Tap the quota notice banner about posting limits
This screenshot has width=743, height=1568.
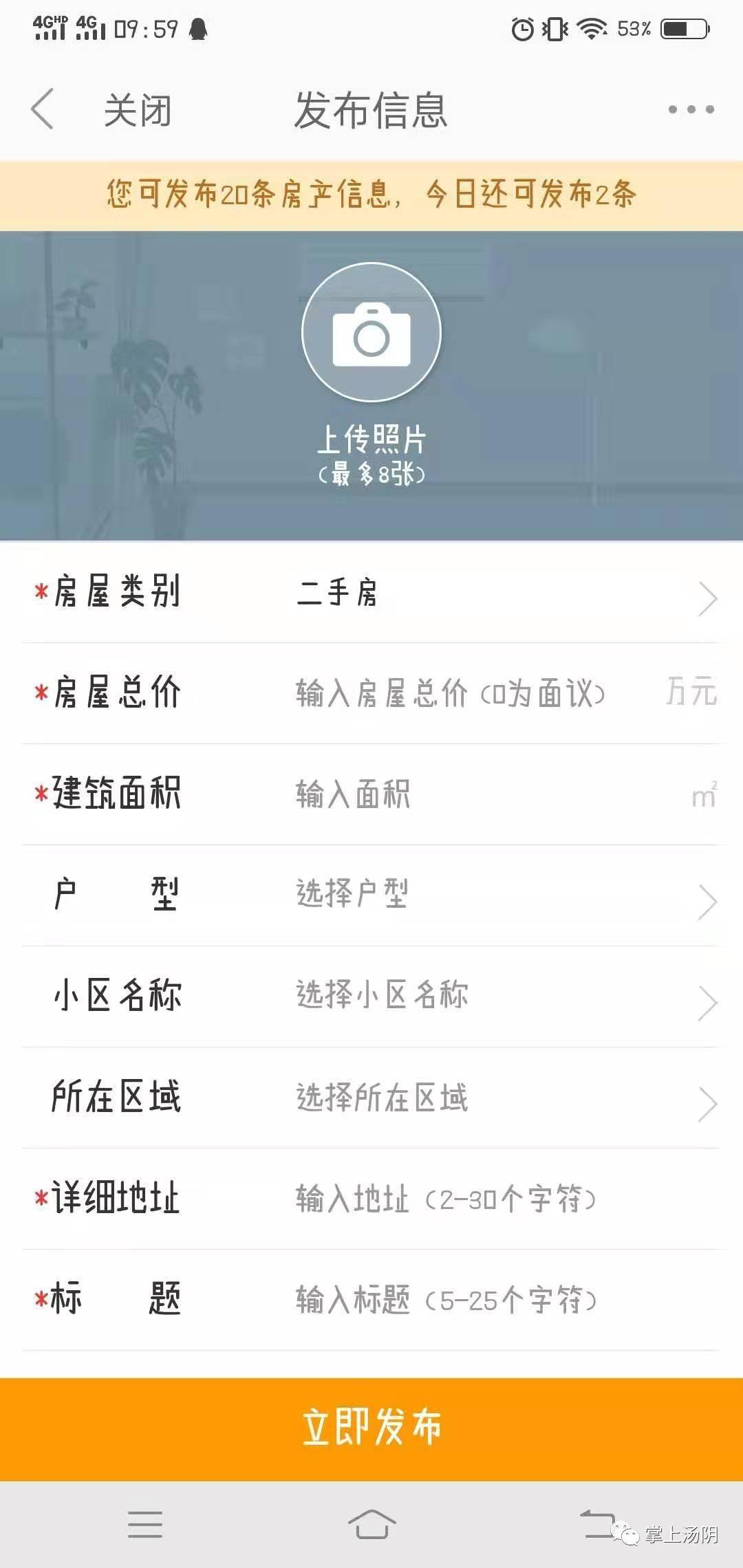(371, 195)
